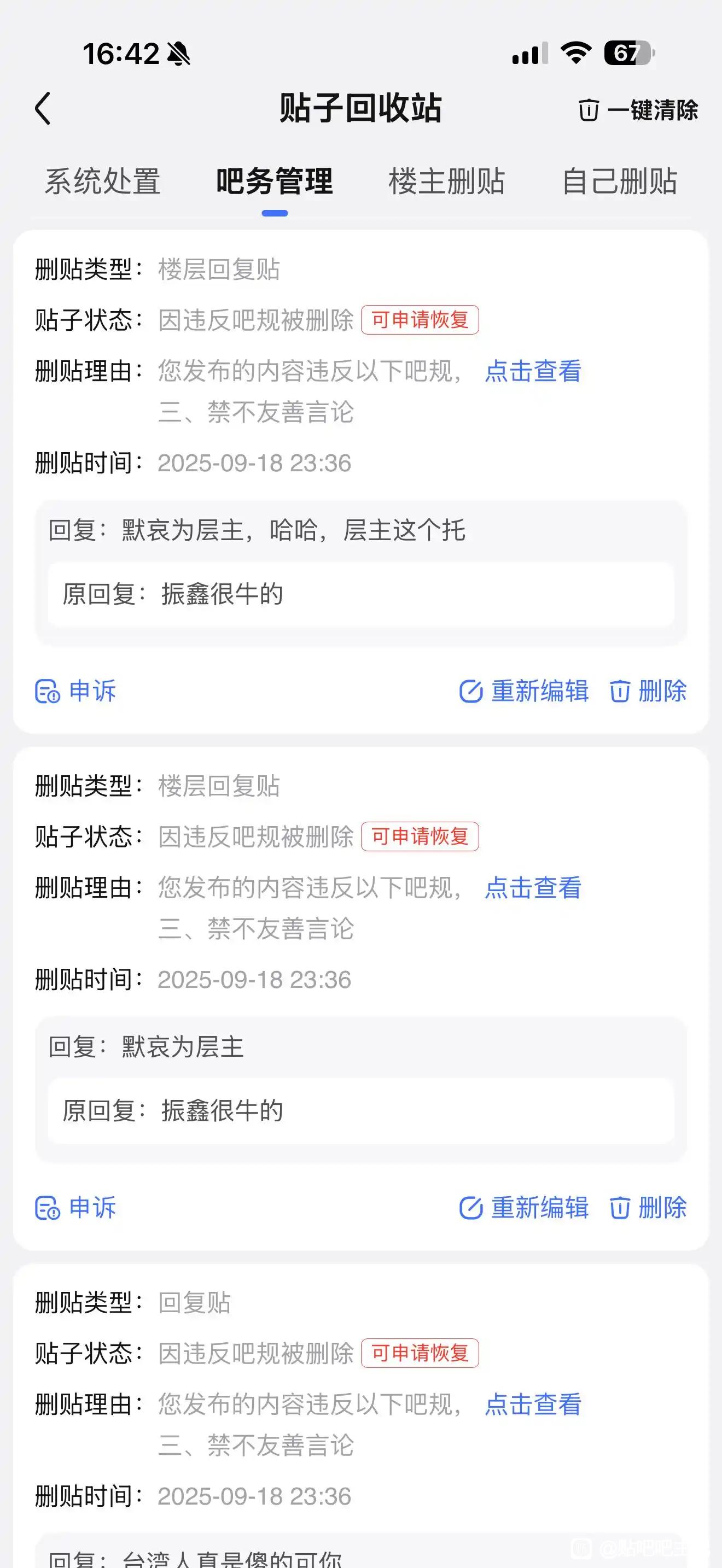The width and height of the screenshot is (722, 1568).
Task: Delete (删除) the reply ending 层主这个托
Action: [x=648, y=692]
